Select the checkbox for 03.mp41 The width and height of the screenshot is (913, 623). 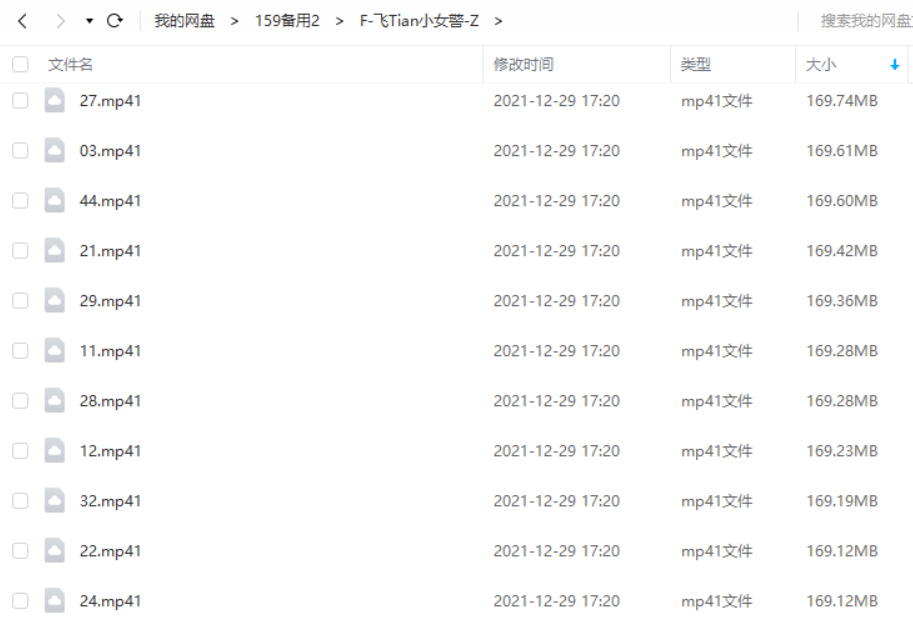click(21, 150)
